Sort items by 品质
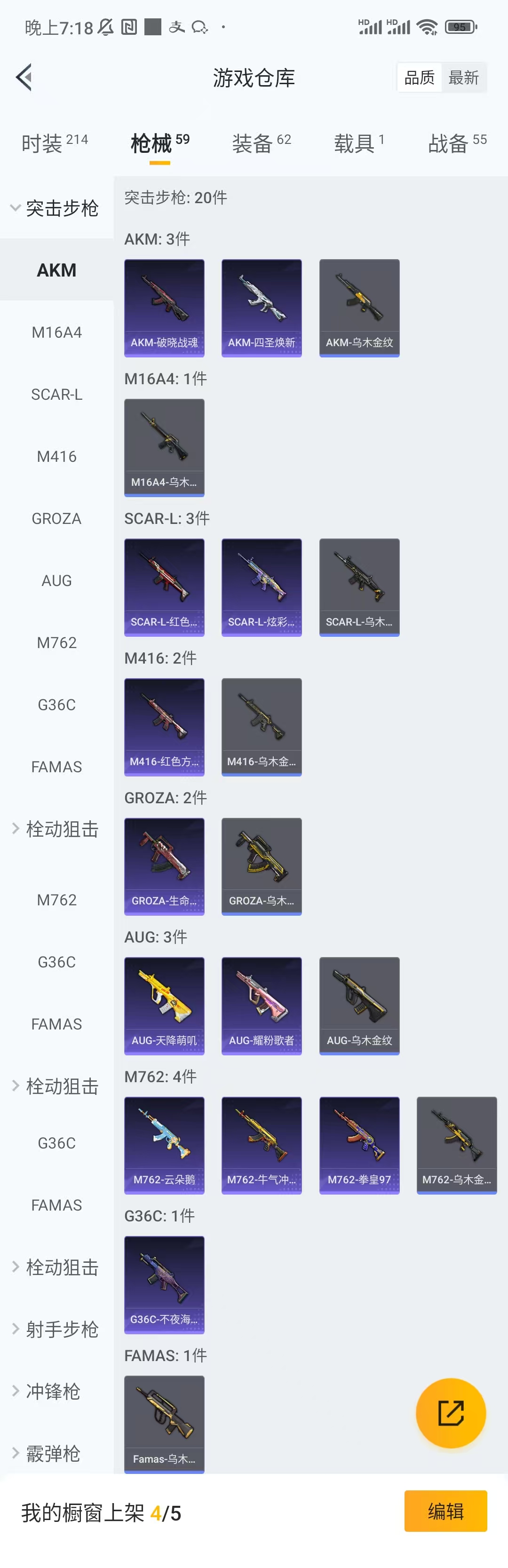 tap(420, 78)
